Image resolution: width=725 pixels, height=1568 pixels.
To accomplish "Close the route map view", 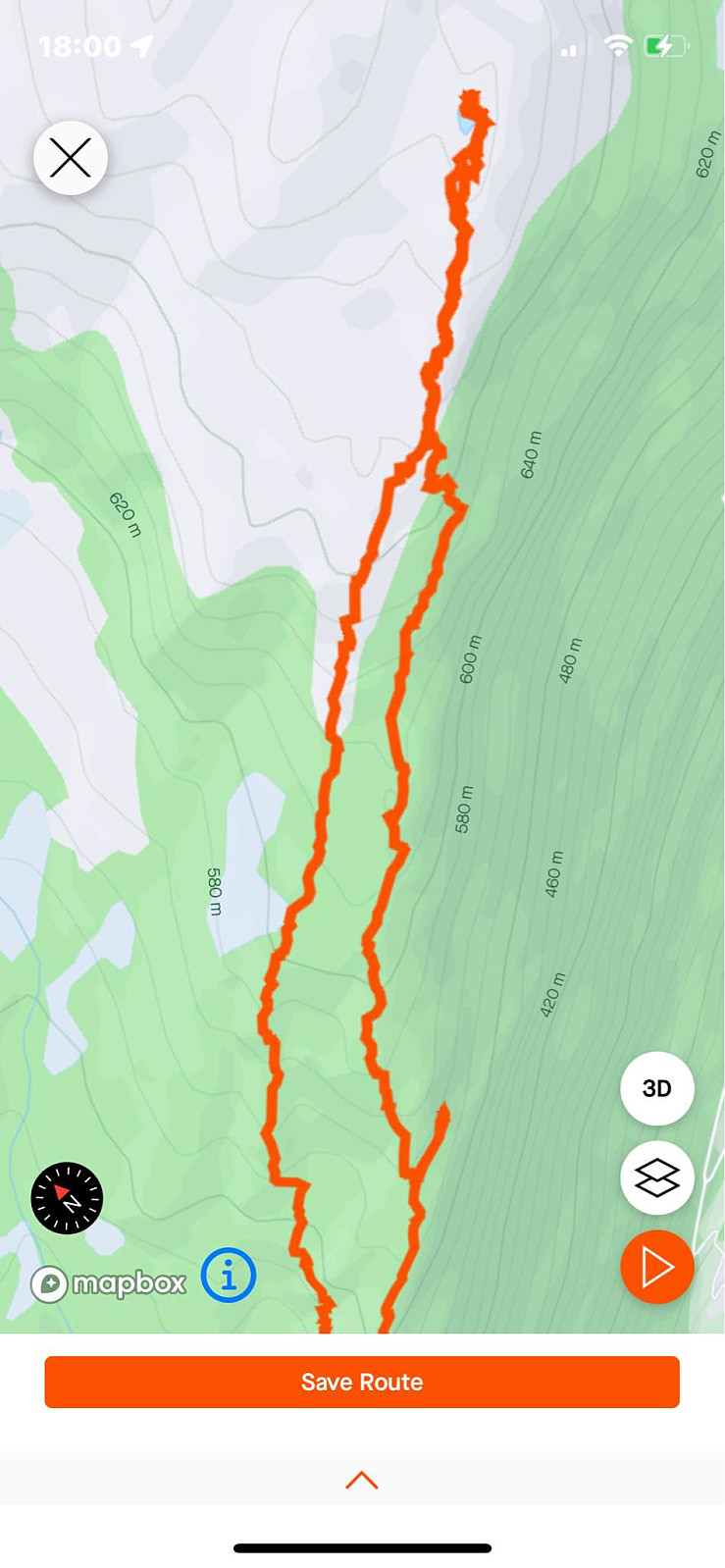I will [71, 158].
